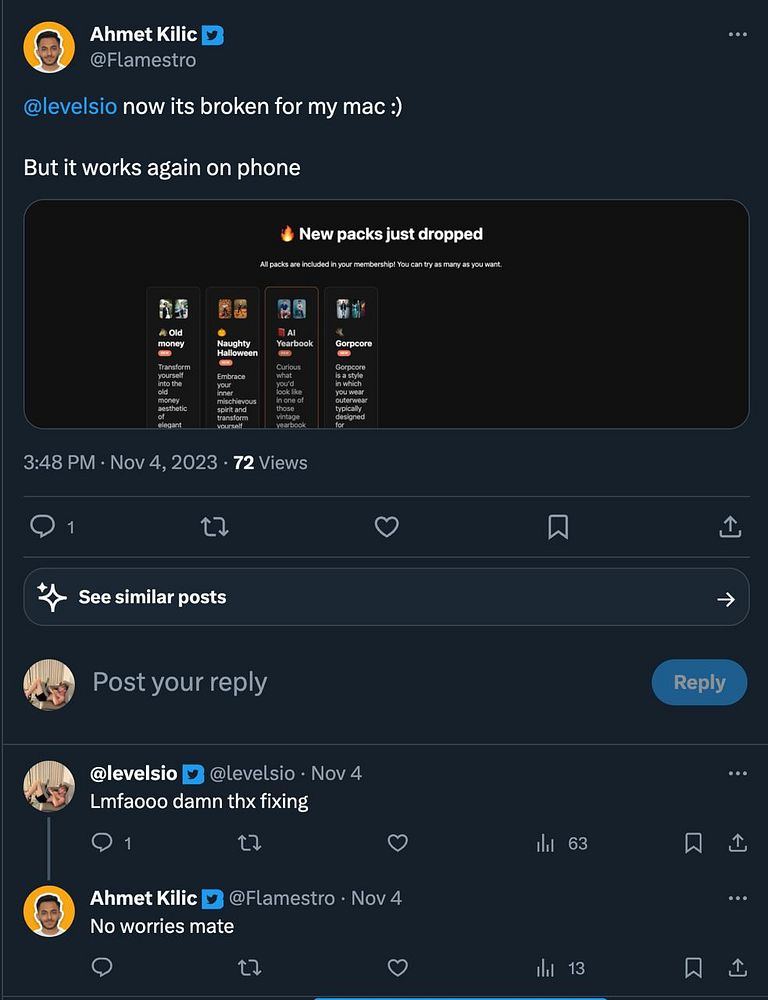This screenshot has height=1000, width=768.
Task: Tap the blue Reply button
Action: [699, 682]
